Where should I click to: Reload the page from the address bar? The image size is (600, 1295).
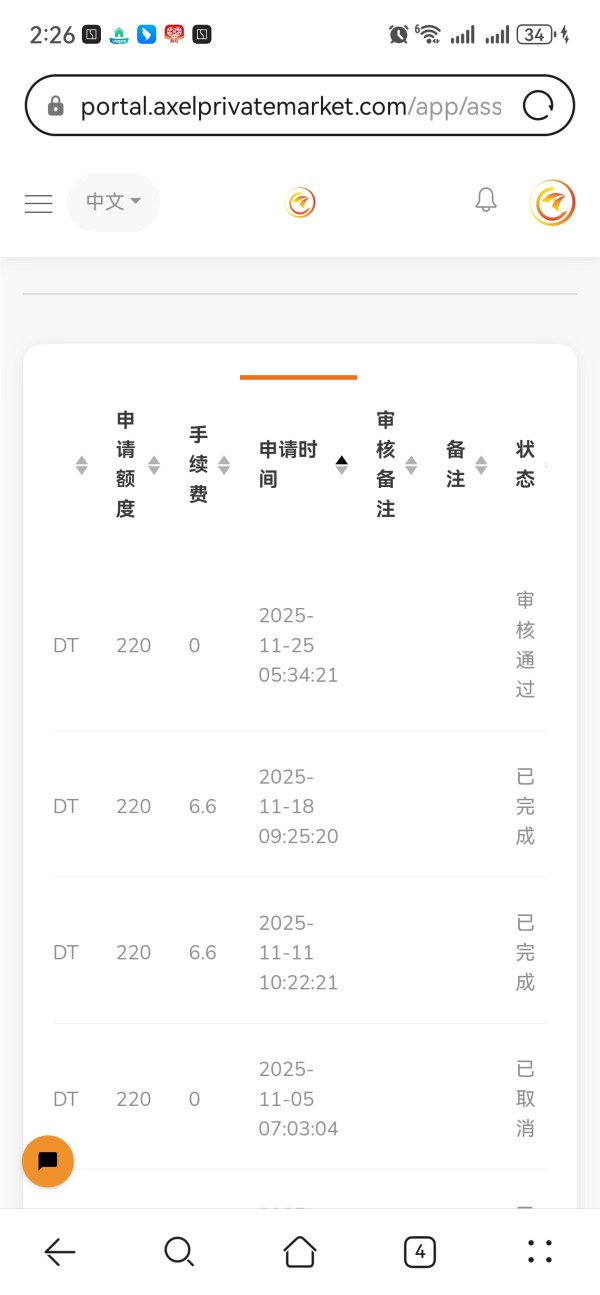coord(538,105)
